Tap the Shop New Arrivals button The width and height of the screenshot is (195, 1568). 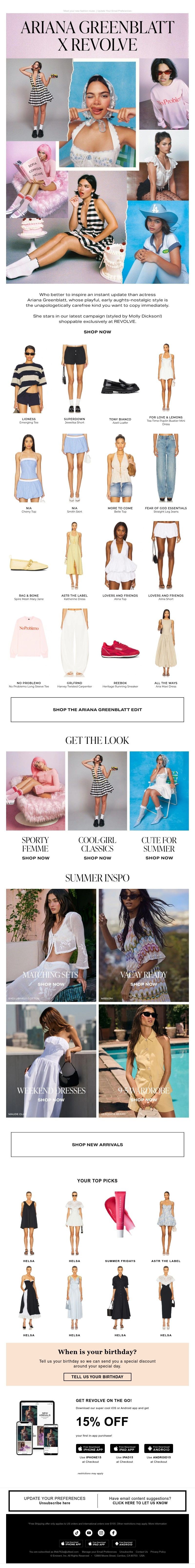pyautogui.click(x=97, y=1144)
